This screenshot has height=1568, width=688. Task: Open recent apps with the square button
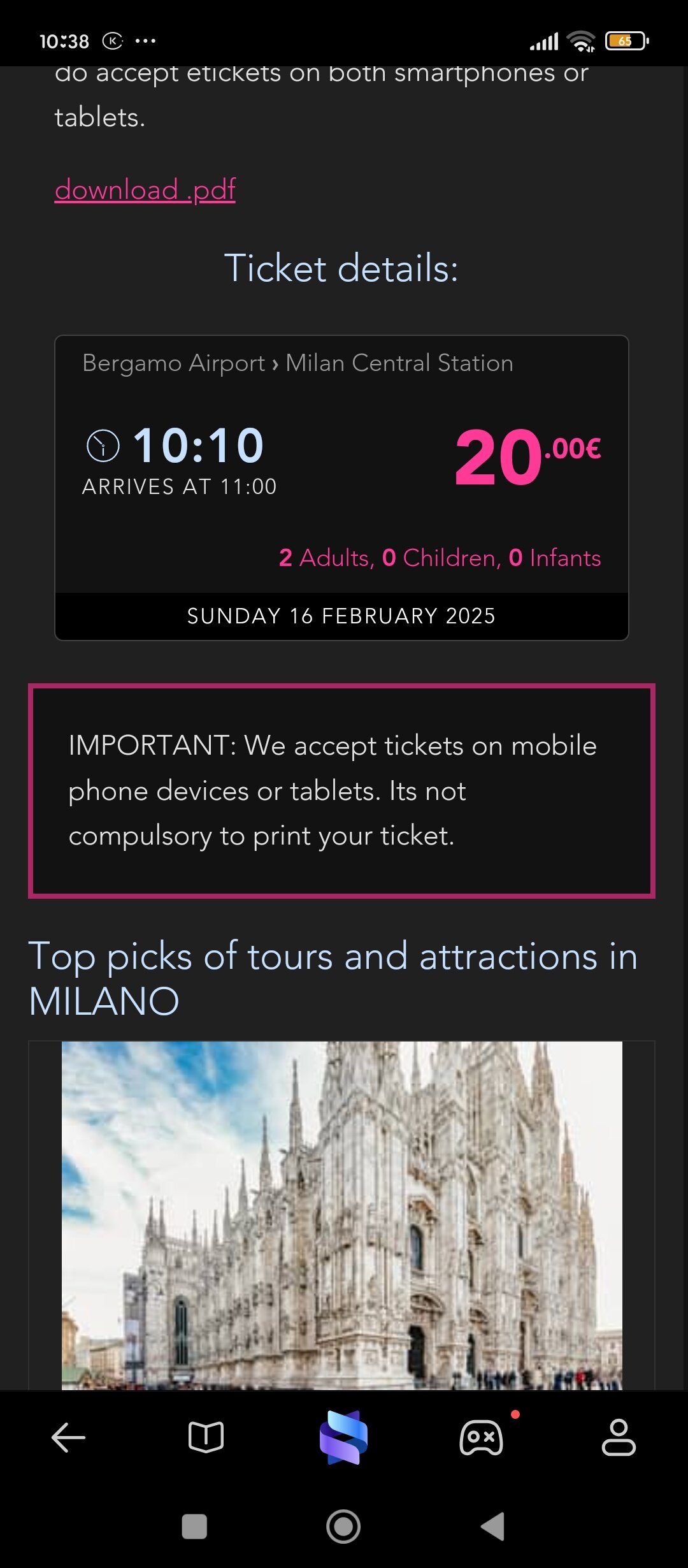pyautogui.click(x=194, y=1527)
